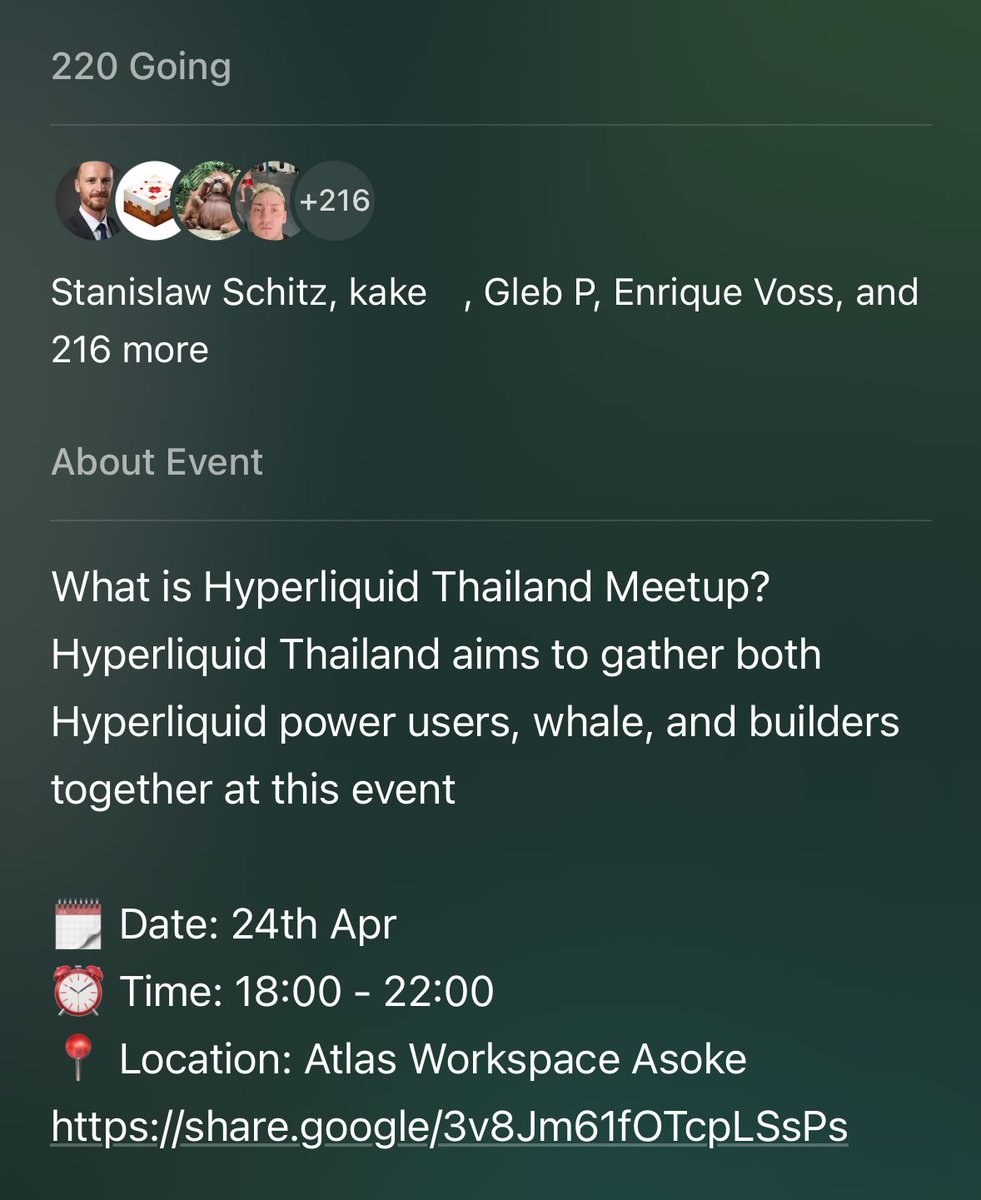Tap the +216 attendees bubble

335,201
